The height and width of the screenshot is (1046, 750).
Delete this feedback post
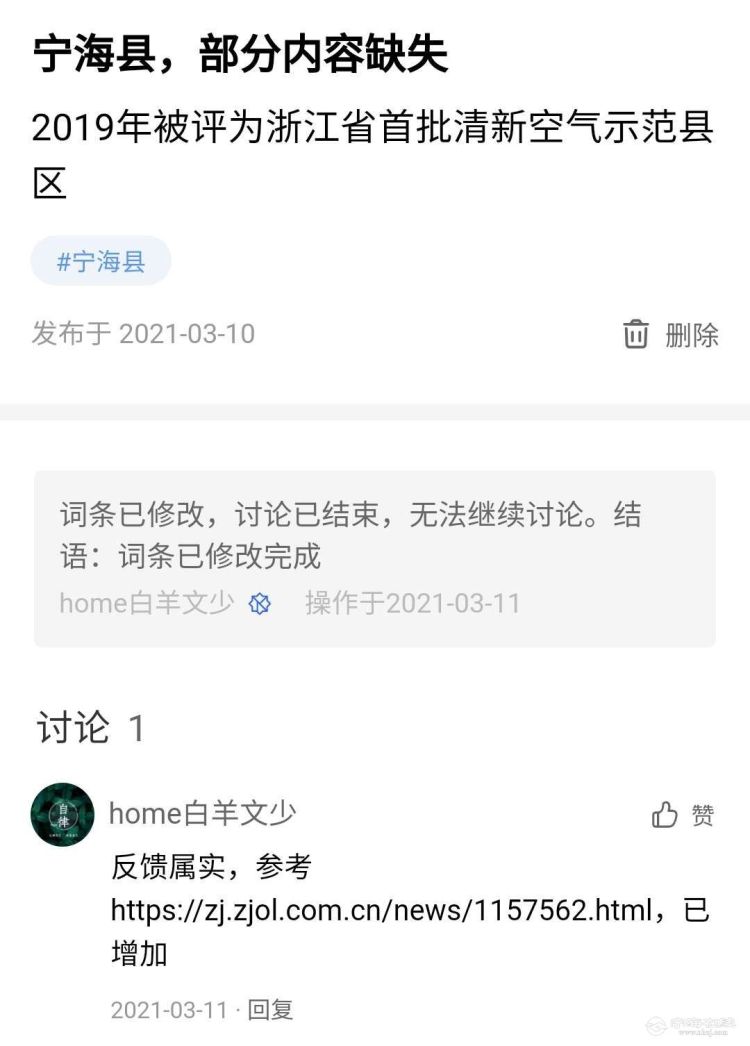point(671,334)
